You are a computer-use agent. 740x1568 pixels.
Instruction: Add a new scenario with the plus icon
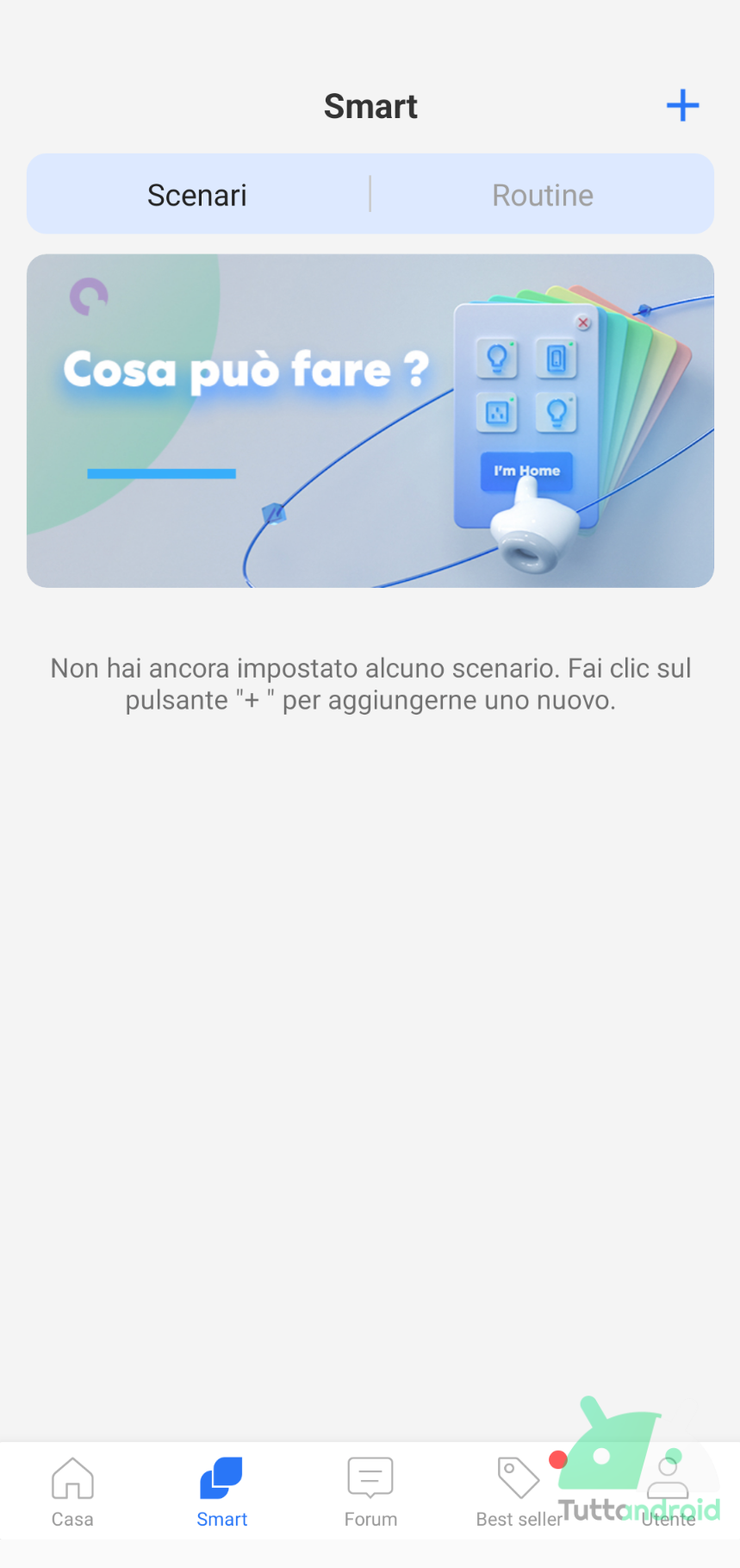(x=682, y=106)
